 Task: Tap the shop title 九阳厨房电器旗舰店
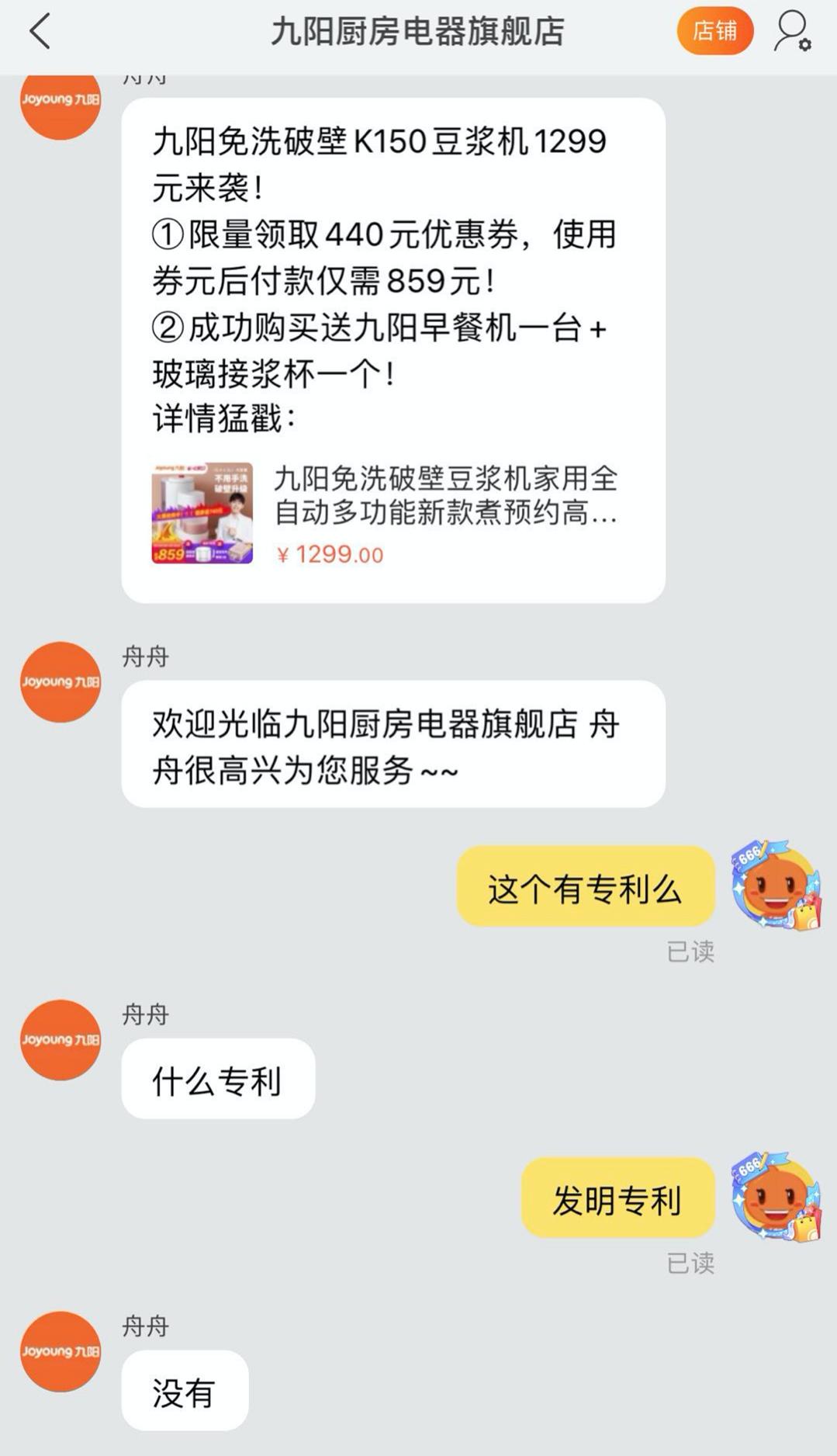pos(418,31)
